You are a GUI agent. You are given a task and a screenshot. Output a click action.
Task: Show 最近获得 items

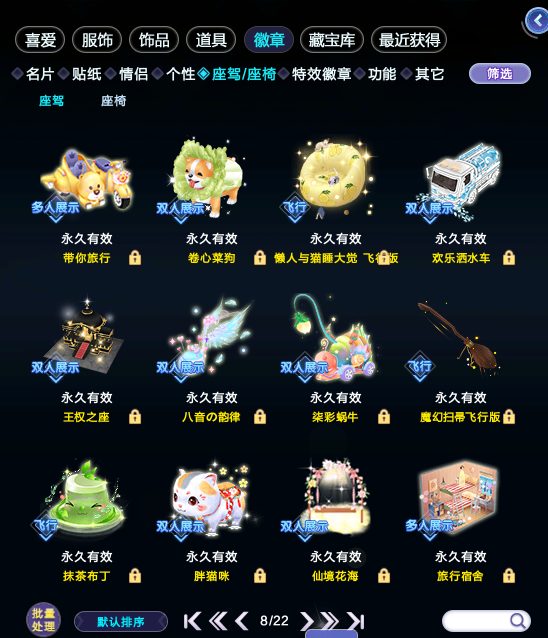[409, 40]
